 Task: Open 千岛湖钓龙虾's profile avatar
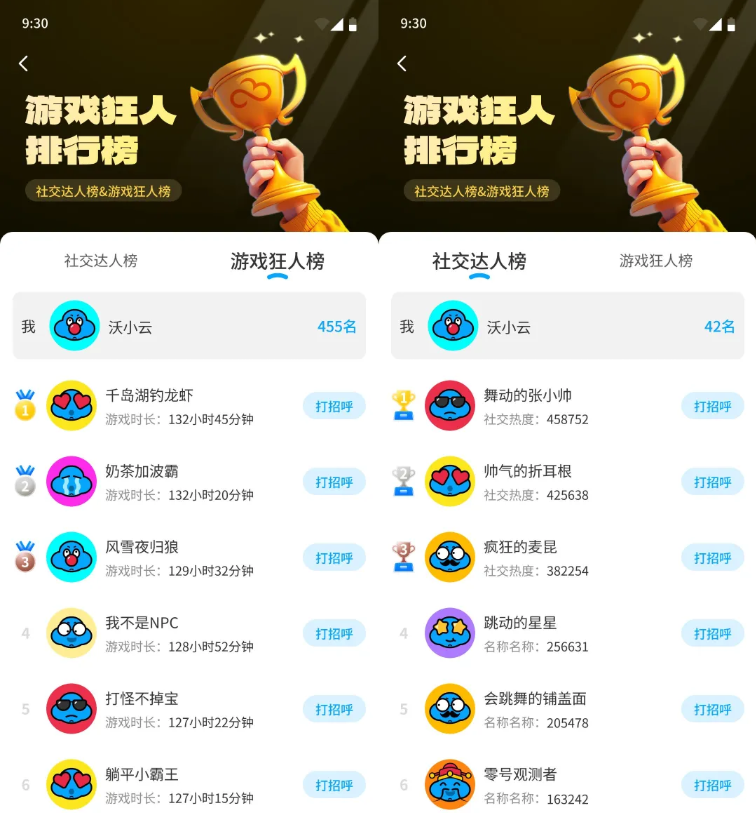click(71, 406)
